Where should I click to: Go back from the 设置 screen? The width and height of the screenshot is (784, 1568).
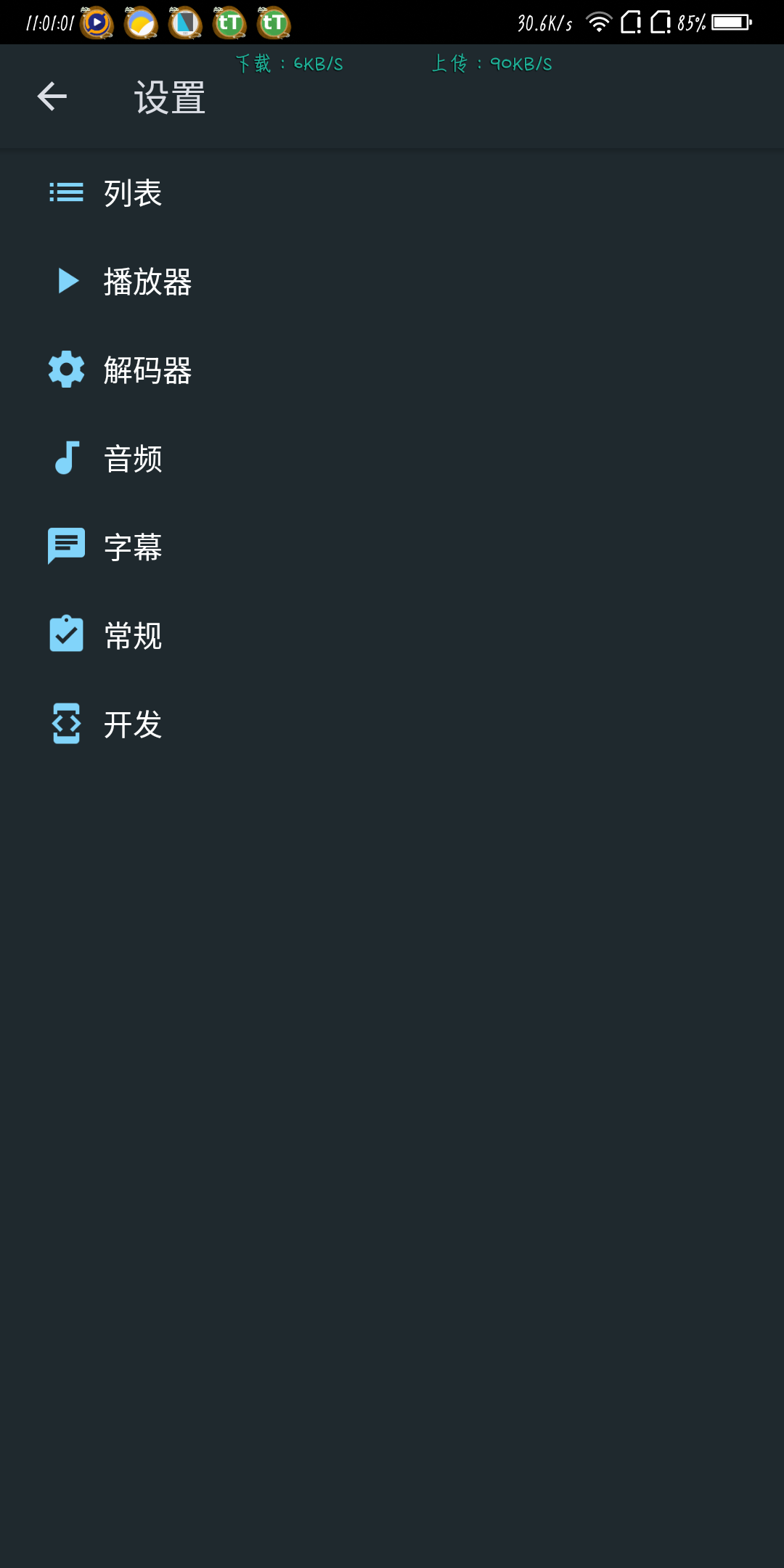coord(52,97)
